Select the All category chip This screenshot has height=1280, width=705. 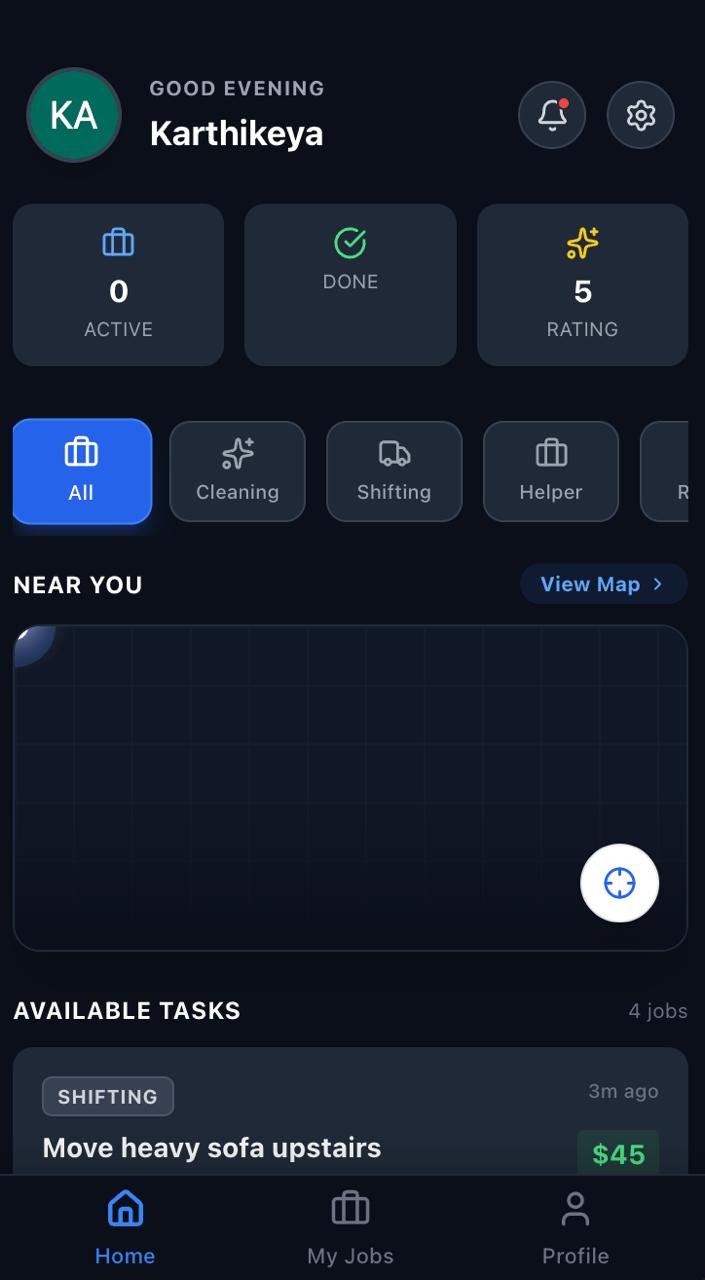(82, 471)
